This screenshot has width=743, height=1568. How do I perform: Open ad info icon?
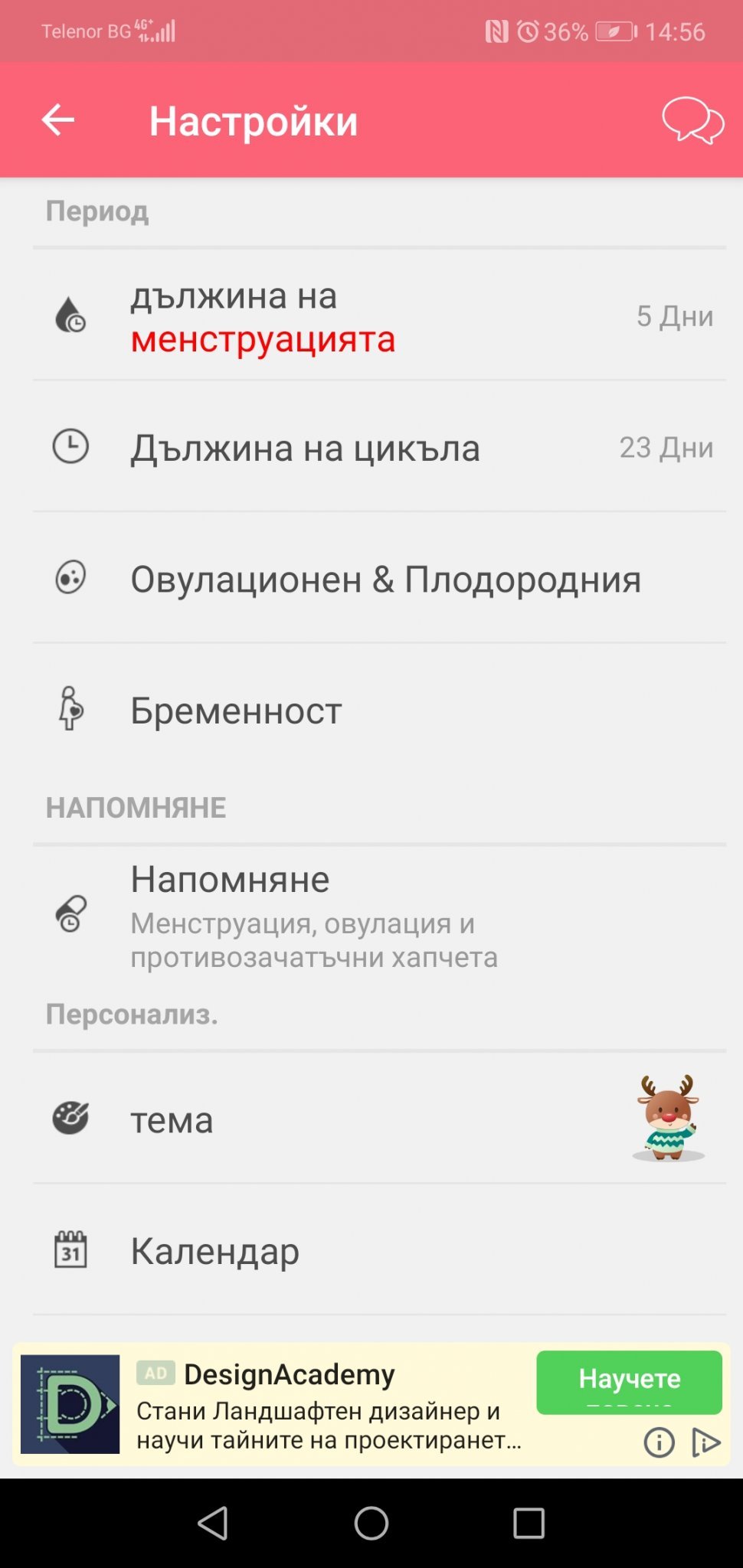[659, 1443]
